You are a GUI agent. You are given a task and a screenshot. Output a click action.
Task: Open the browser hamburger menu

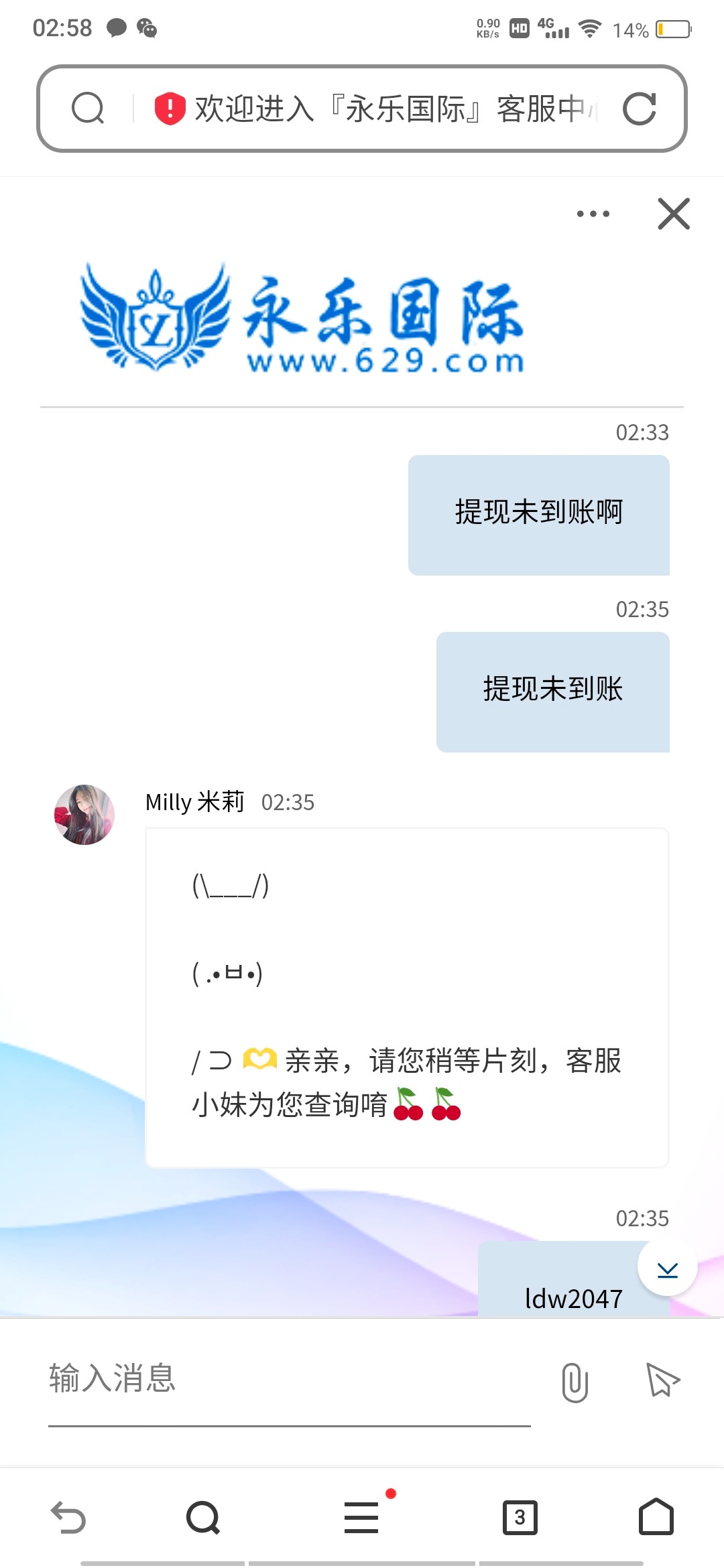pyautogui.click(x=362, y=1517)
